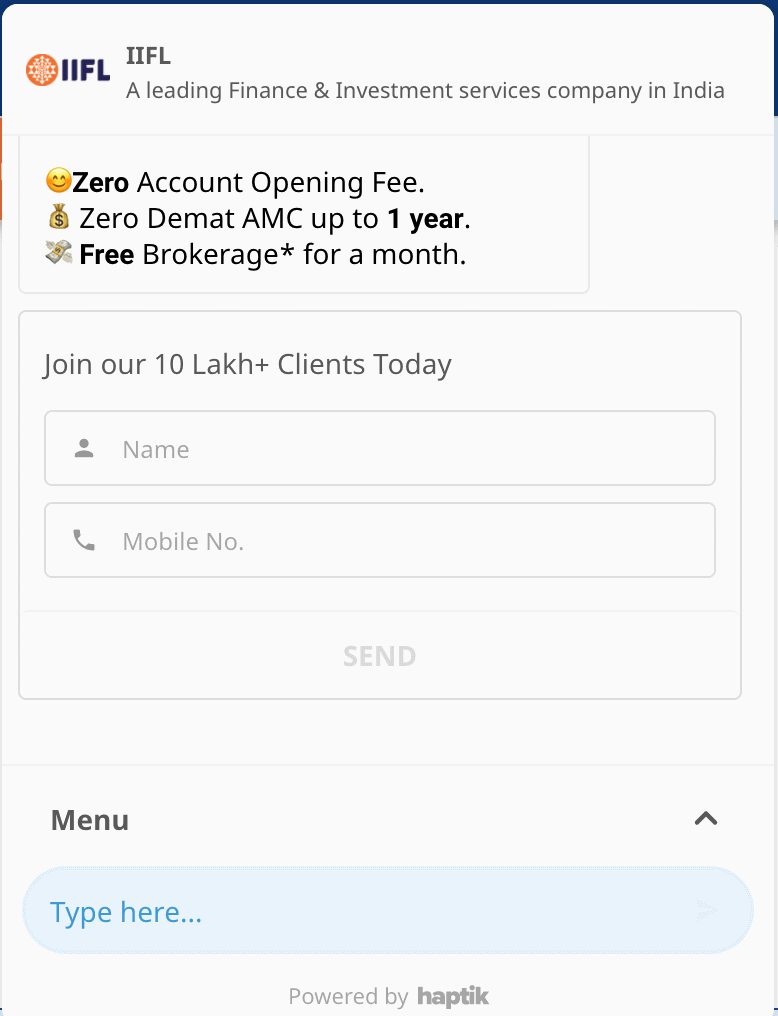
Task: Click the IIFL logo icon
Action: tap(43, 70)
